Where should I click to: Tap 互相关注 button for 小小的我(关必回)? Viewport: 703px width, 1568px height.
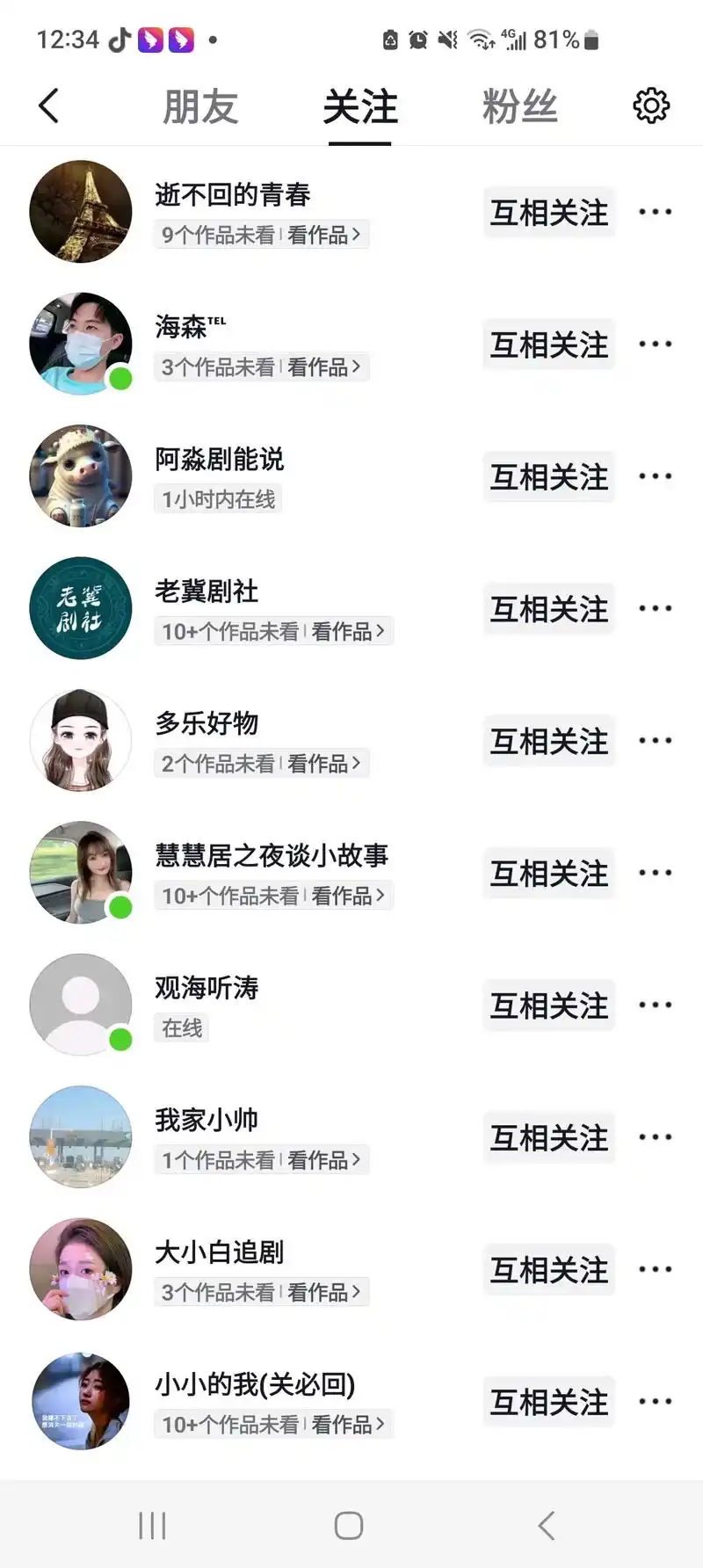[x=548, y=1402]
